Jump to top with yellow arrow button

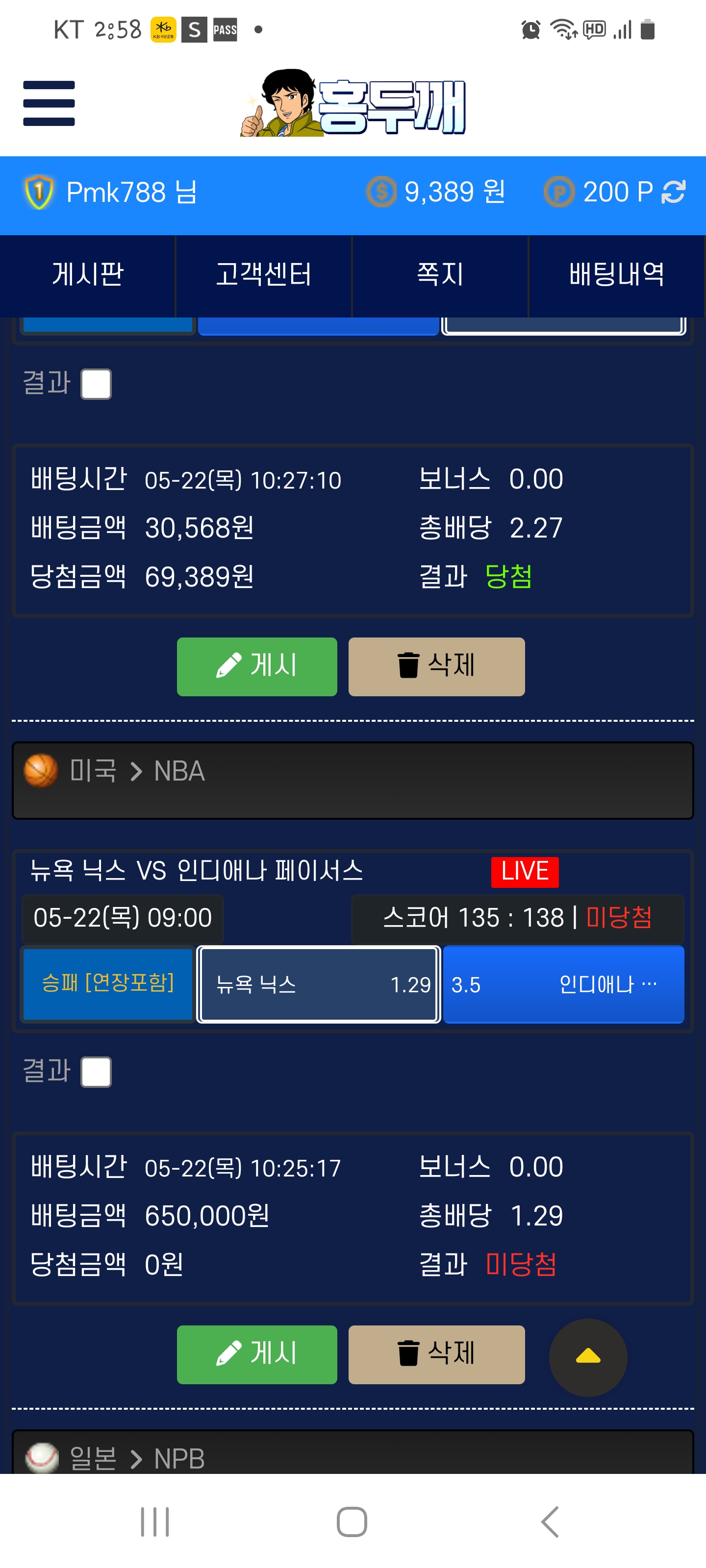coord(588,1357)
